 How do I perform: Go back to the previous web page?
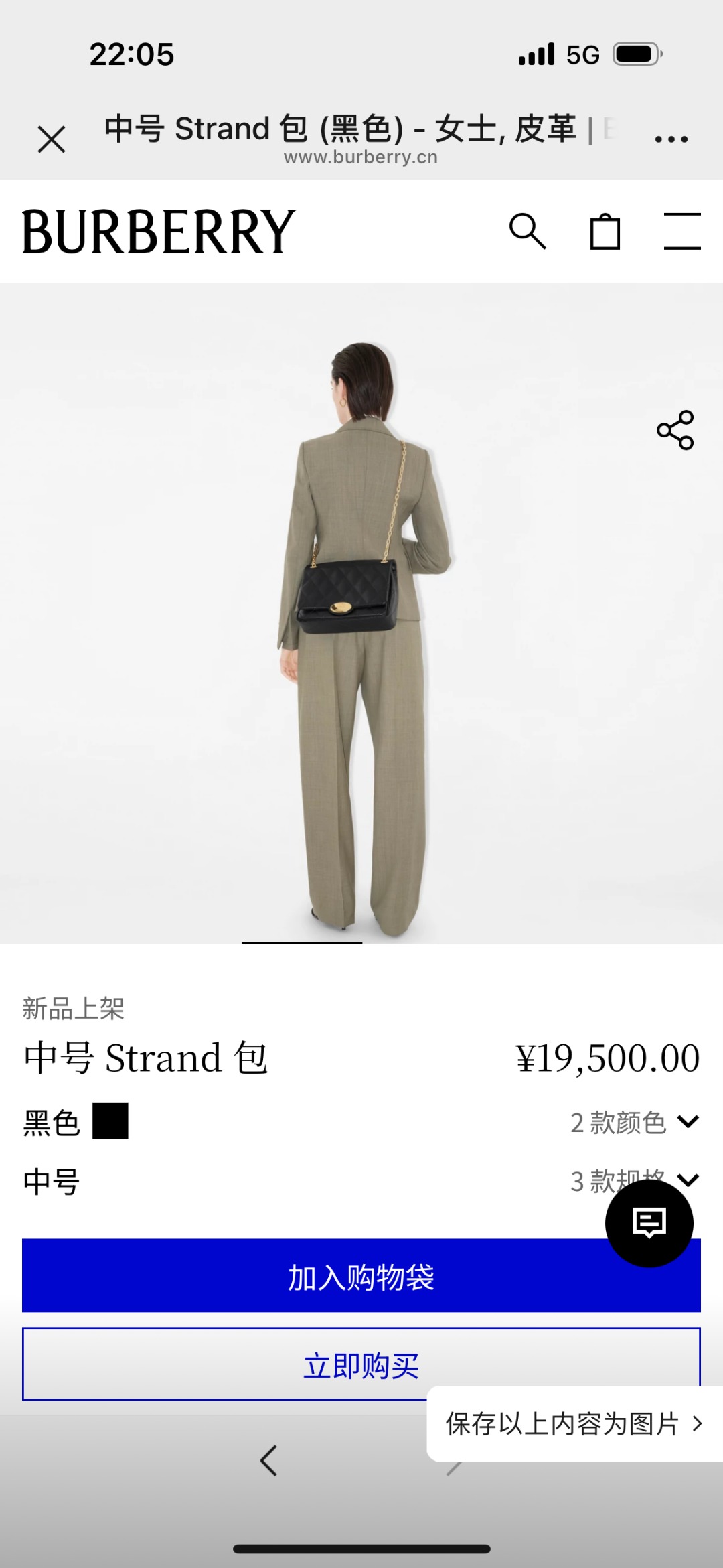pos(269,1461)
